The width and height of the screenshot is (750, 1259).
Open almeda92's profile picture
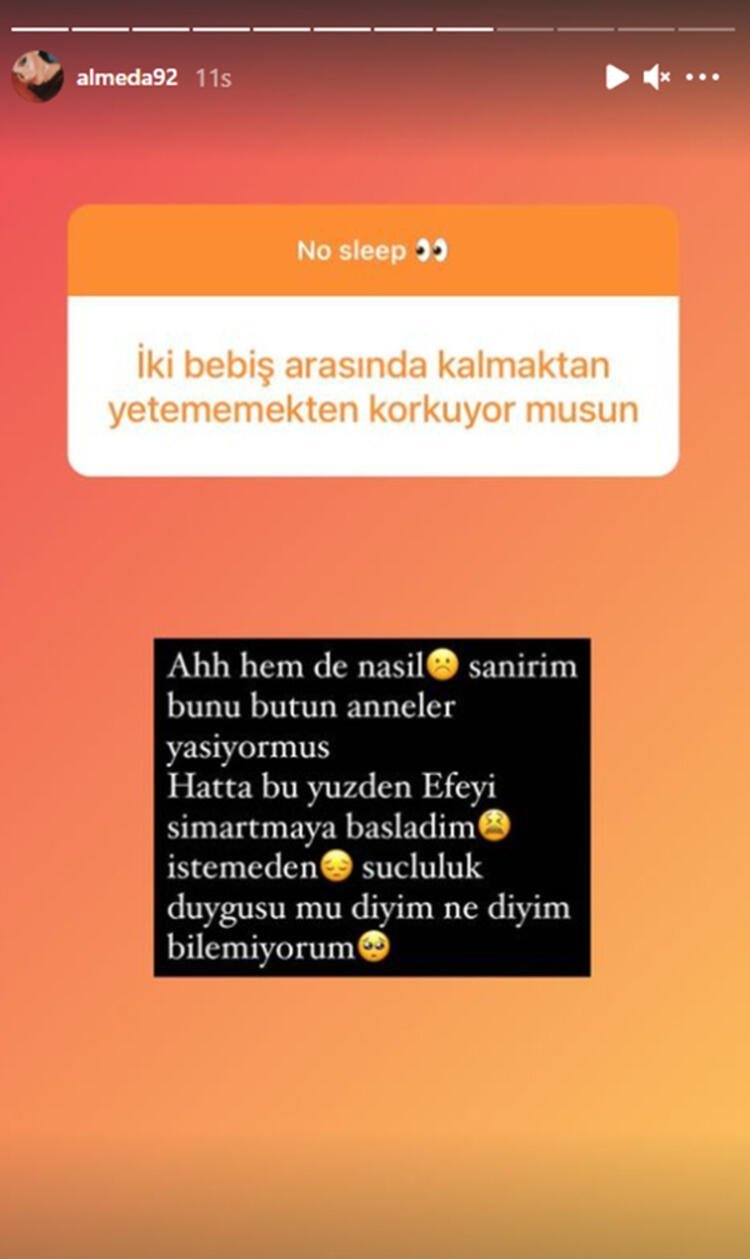[x=37, y=77]
